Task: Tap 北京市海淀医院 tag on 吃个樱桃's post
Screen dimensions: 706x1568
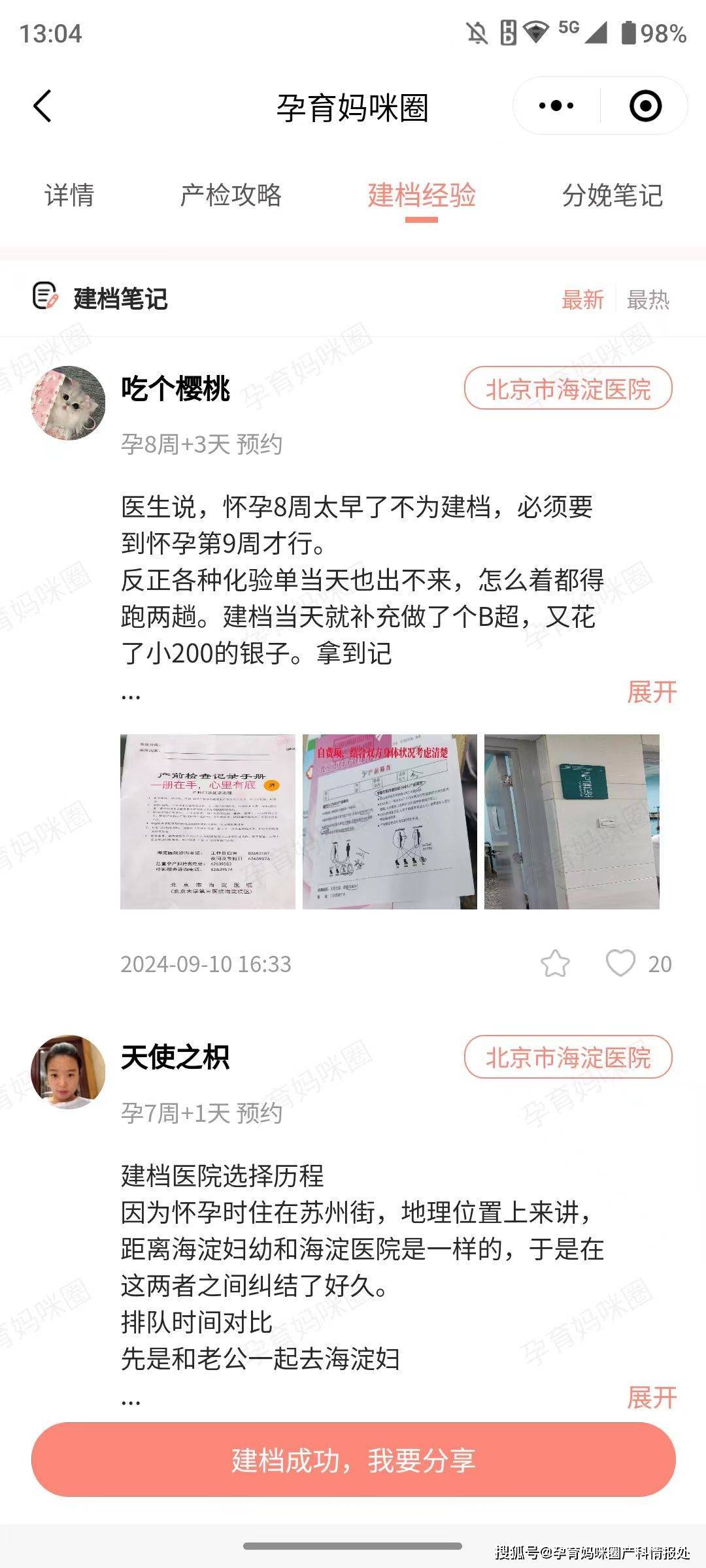Action: pyautogui.click(x=568, y=389)
